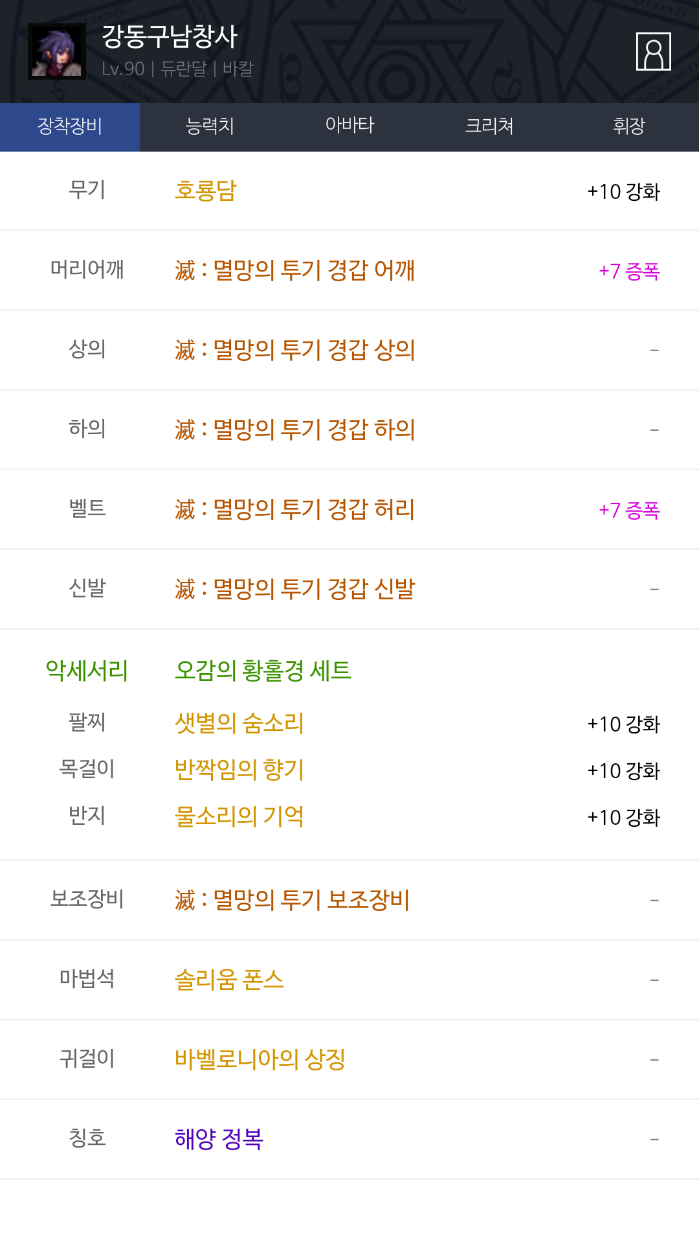Open 滅 : 멸망의 투기 경갑 상의 item
Viewport: 699px width, 1244px height.
[x=294, y=350]
